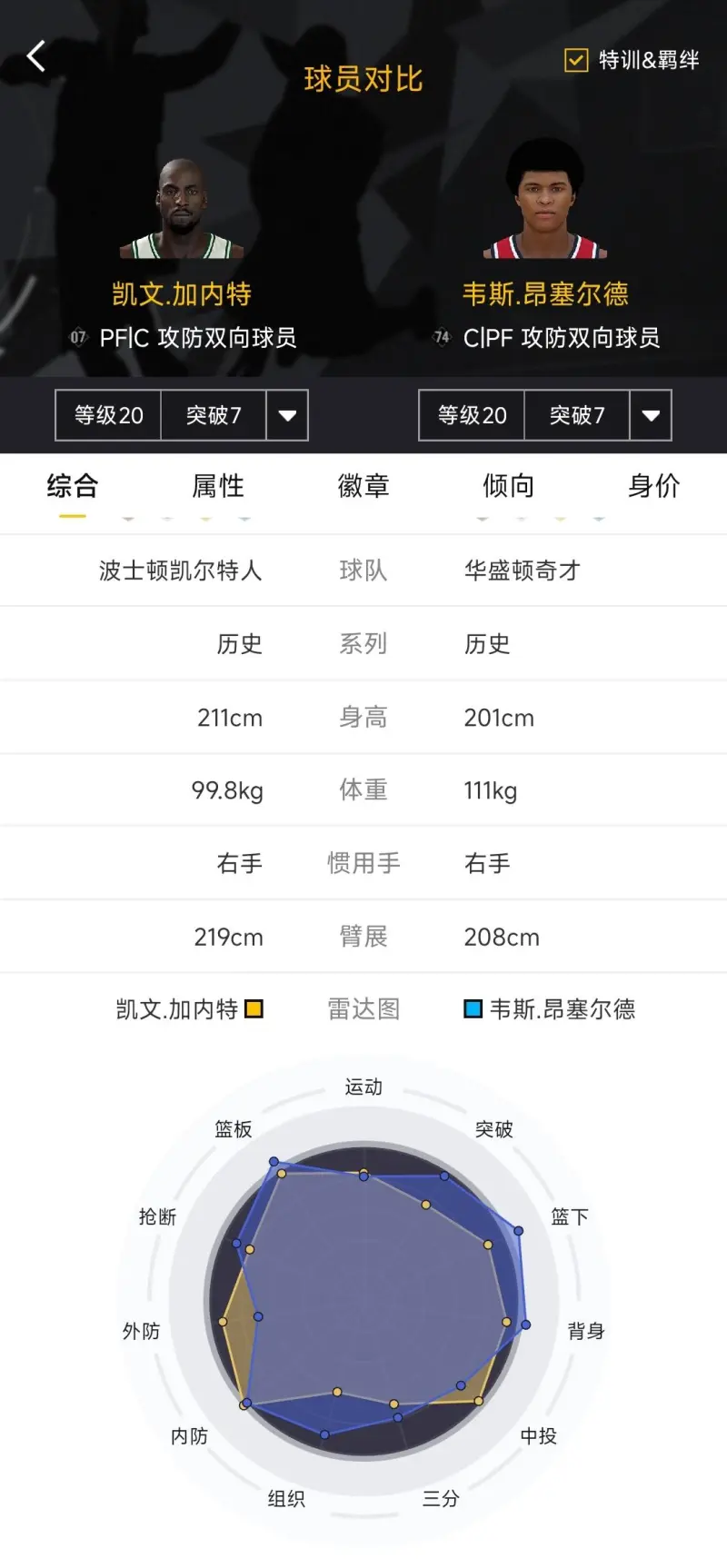
Task: Open 凯文.加内特's level and breakthrough dropdown
Action: (x=287, y=415)
